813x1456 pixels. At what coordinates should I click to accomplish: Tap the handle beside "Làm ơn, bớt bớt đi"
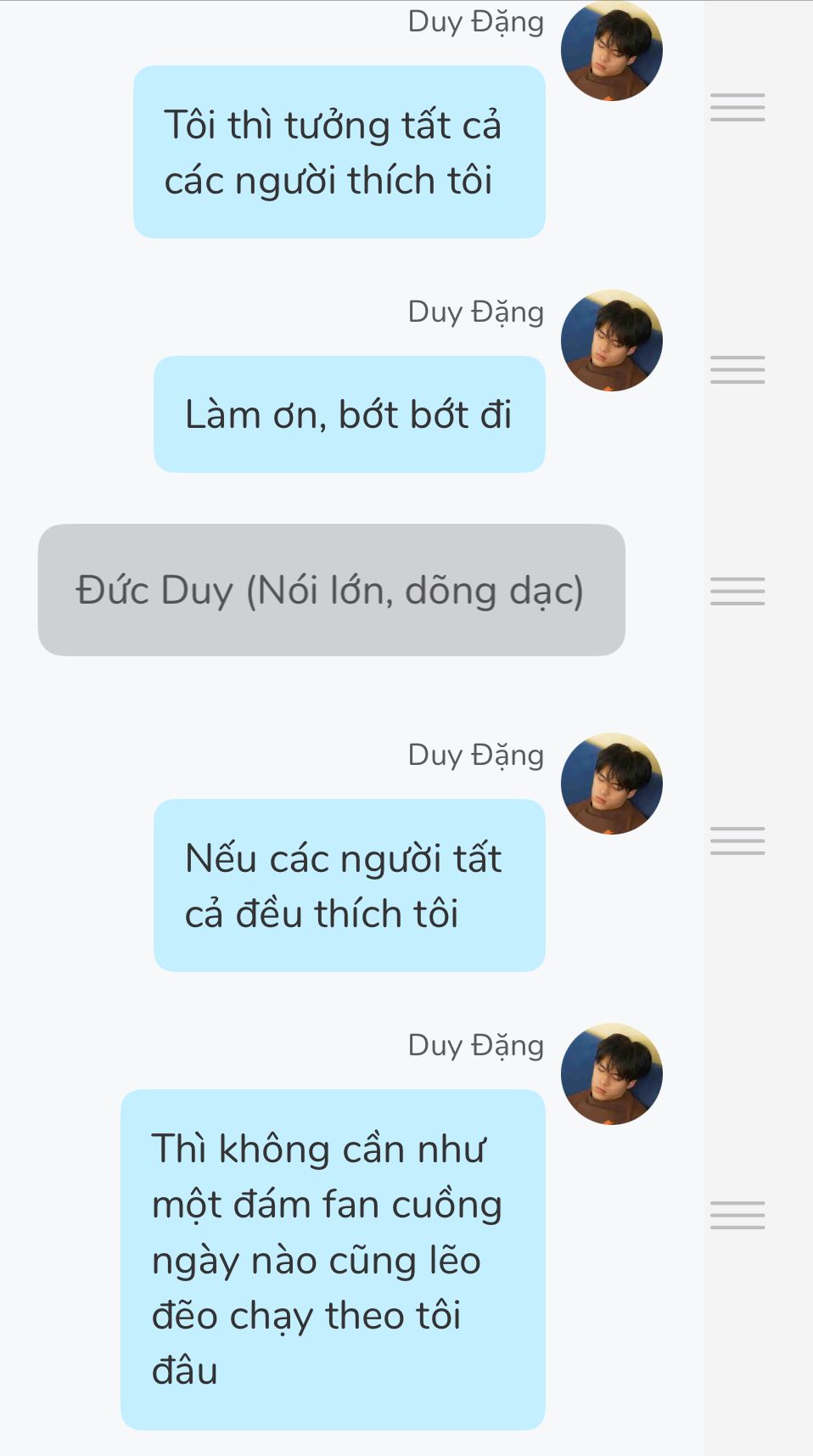[x=737, y=370]
